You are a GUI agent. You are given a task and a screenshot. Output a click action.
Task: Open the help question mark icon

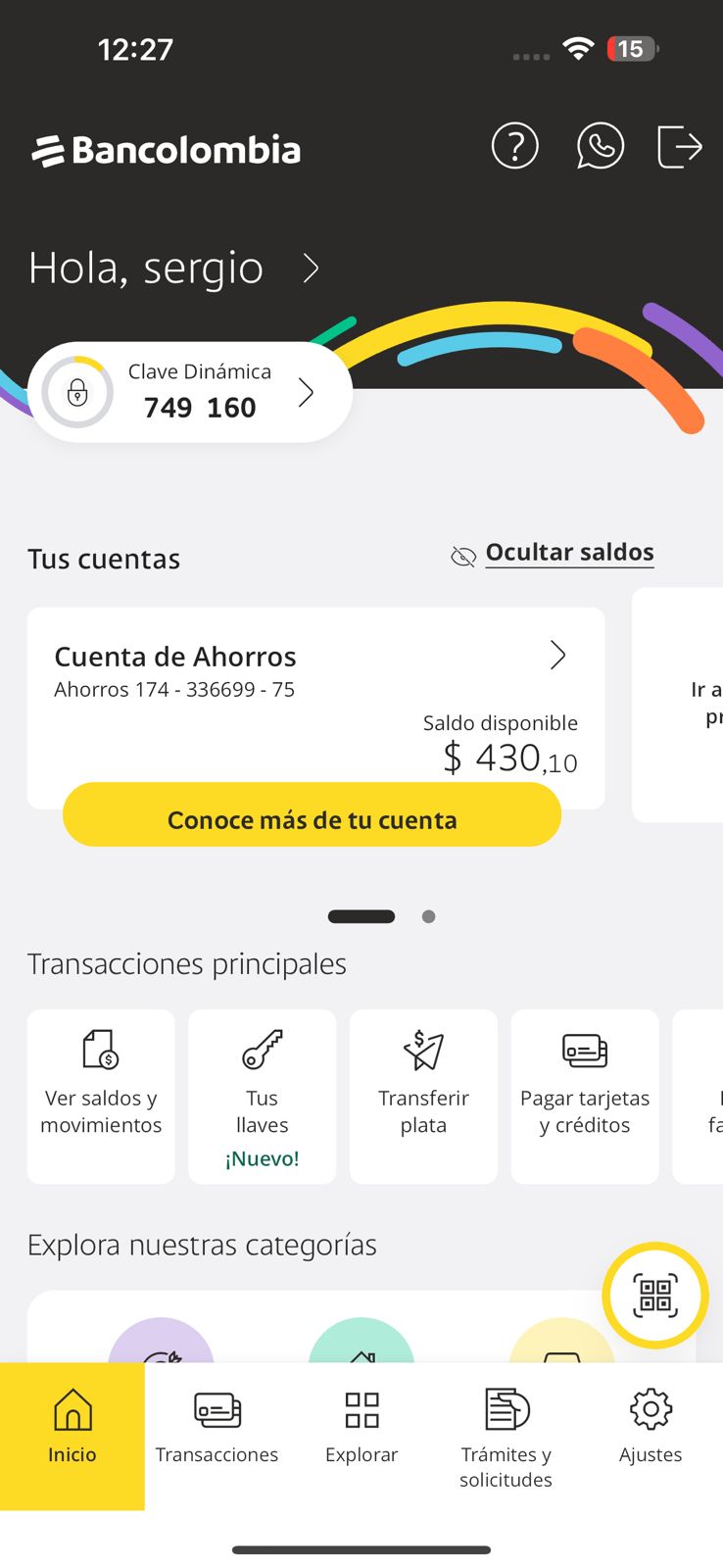514,147
